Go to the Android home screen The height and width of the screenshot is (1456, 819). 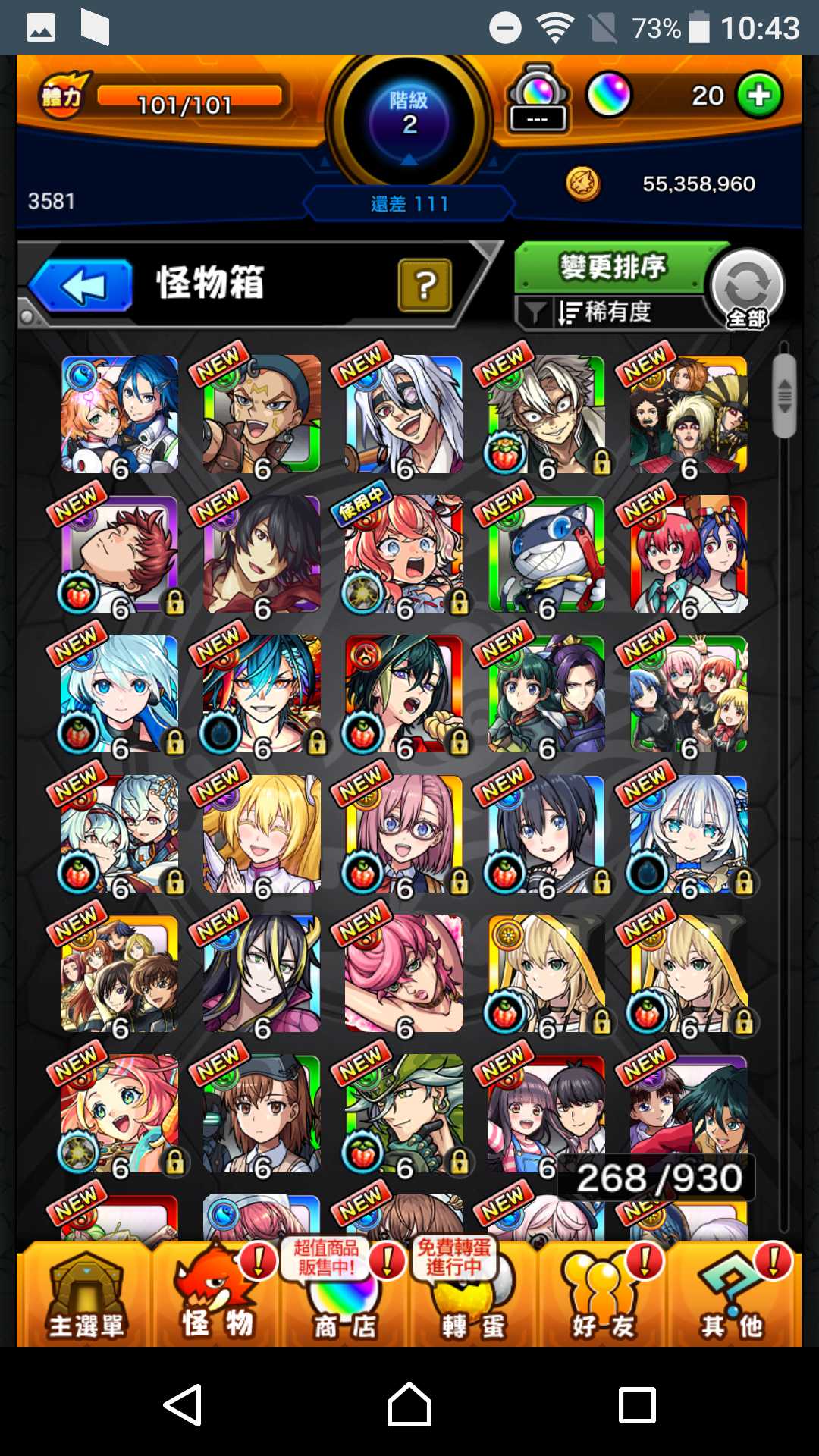point(409,1405)
